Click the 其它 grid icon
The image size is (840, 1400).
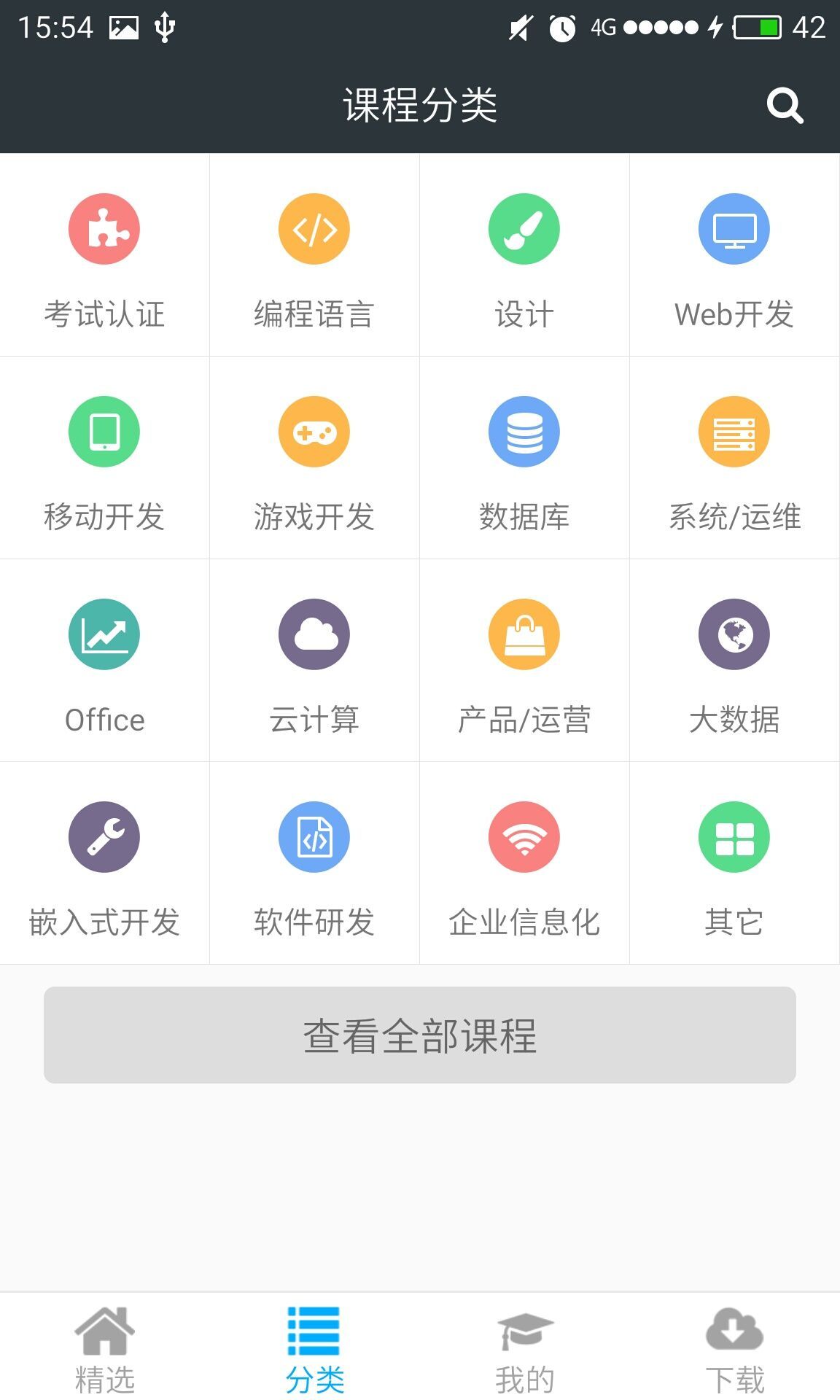tap(734, 836)
